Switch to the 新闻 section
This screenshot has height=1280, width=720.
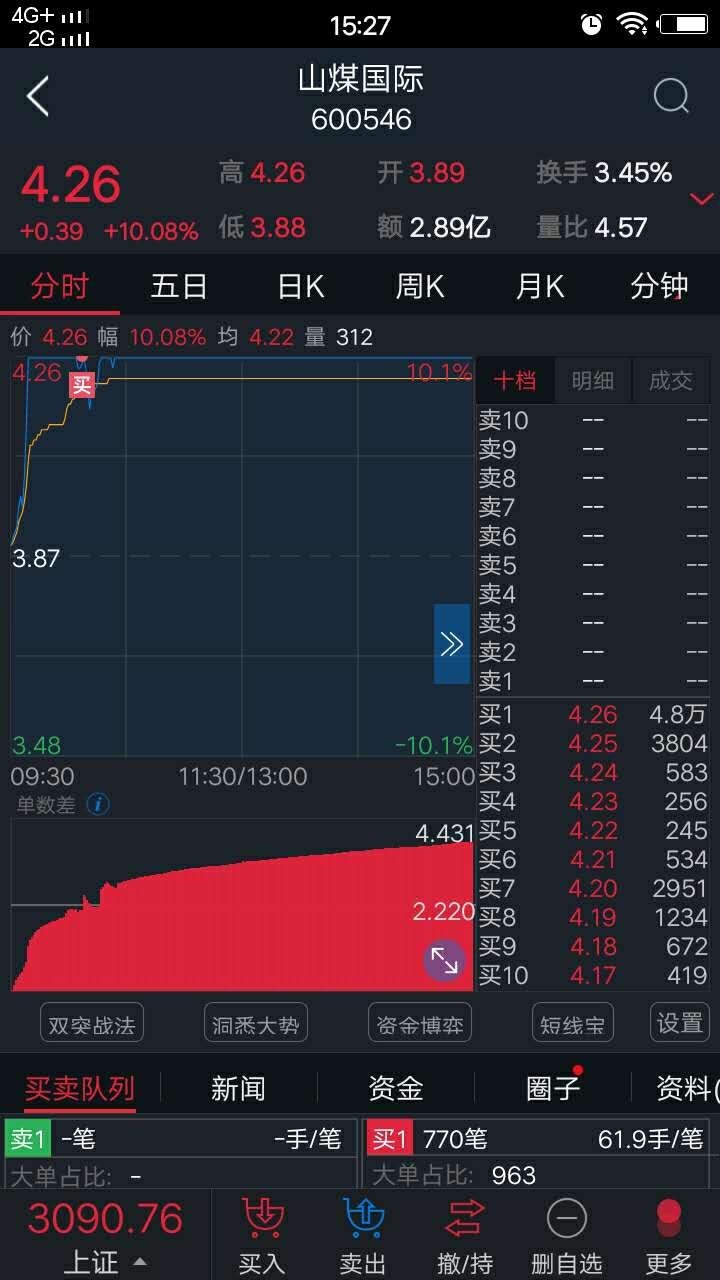[x=238, y=1088]
